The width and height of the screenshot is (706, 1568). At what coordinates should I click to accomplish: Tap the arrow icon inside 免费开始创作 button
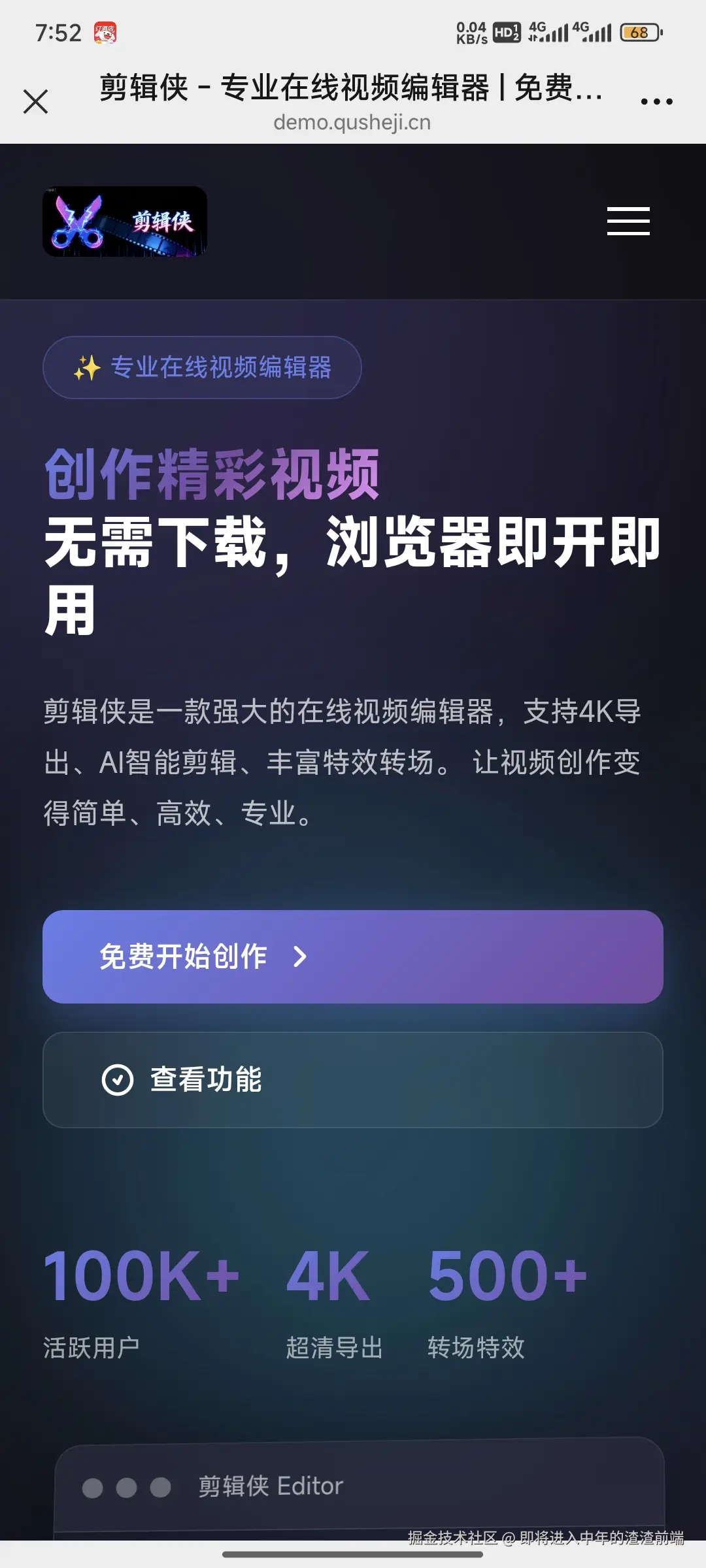(301, 957)
